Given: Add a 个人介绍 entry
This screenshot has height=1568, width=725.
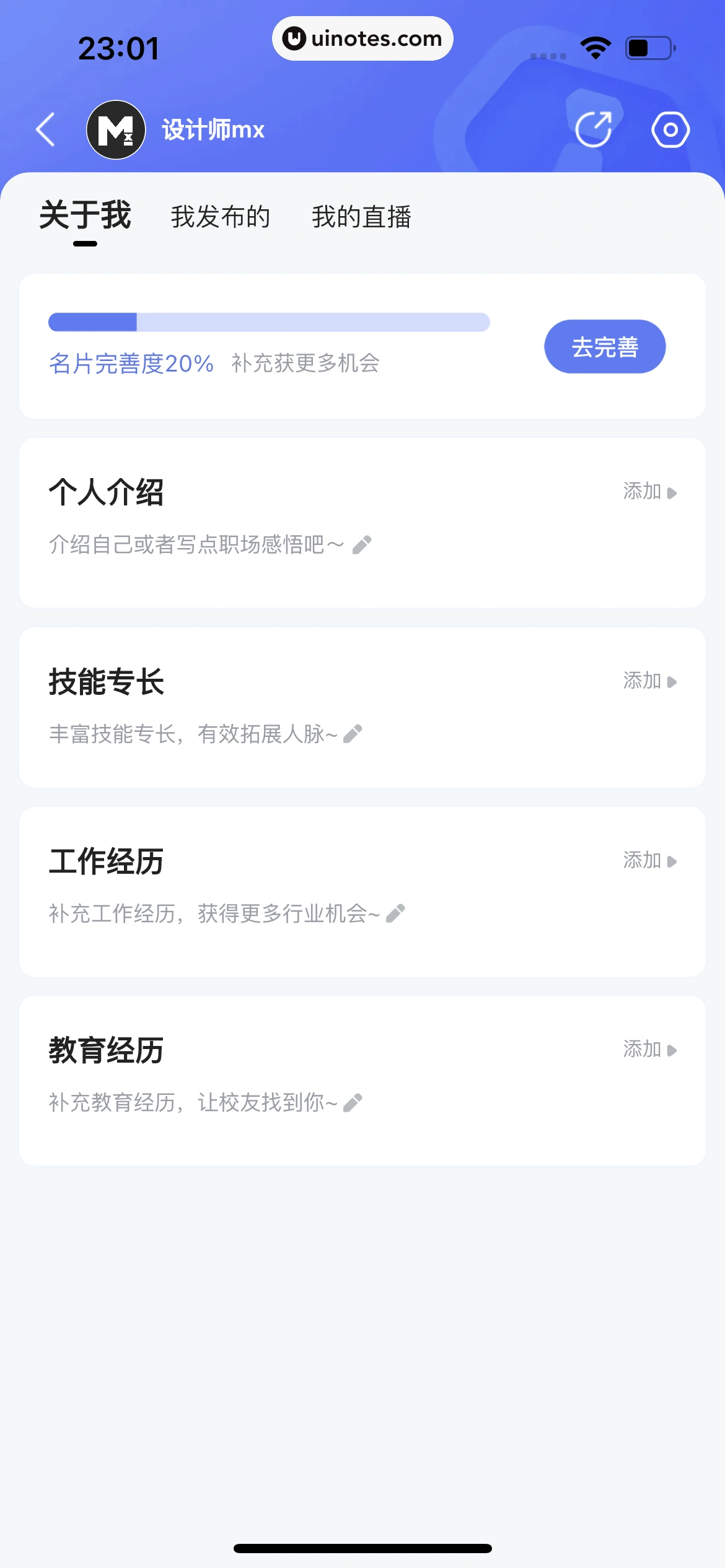Looking at the screenshot, I should [x=649, y=492].
